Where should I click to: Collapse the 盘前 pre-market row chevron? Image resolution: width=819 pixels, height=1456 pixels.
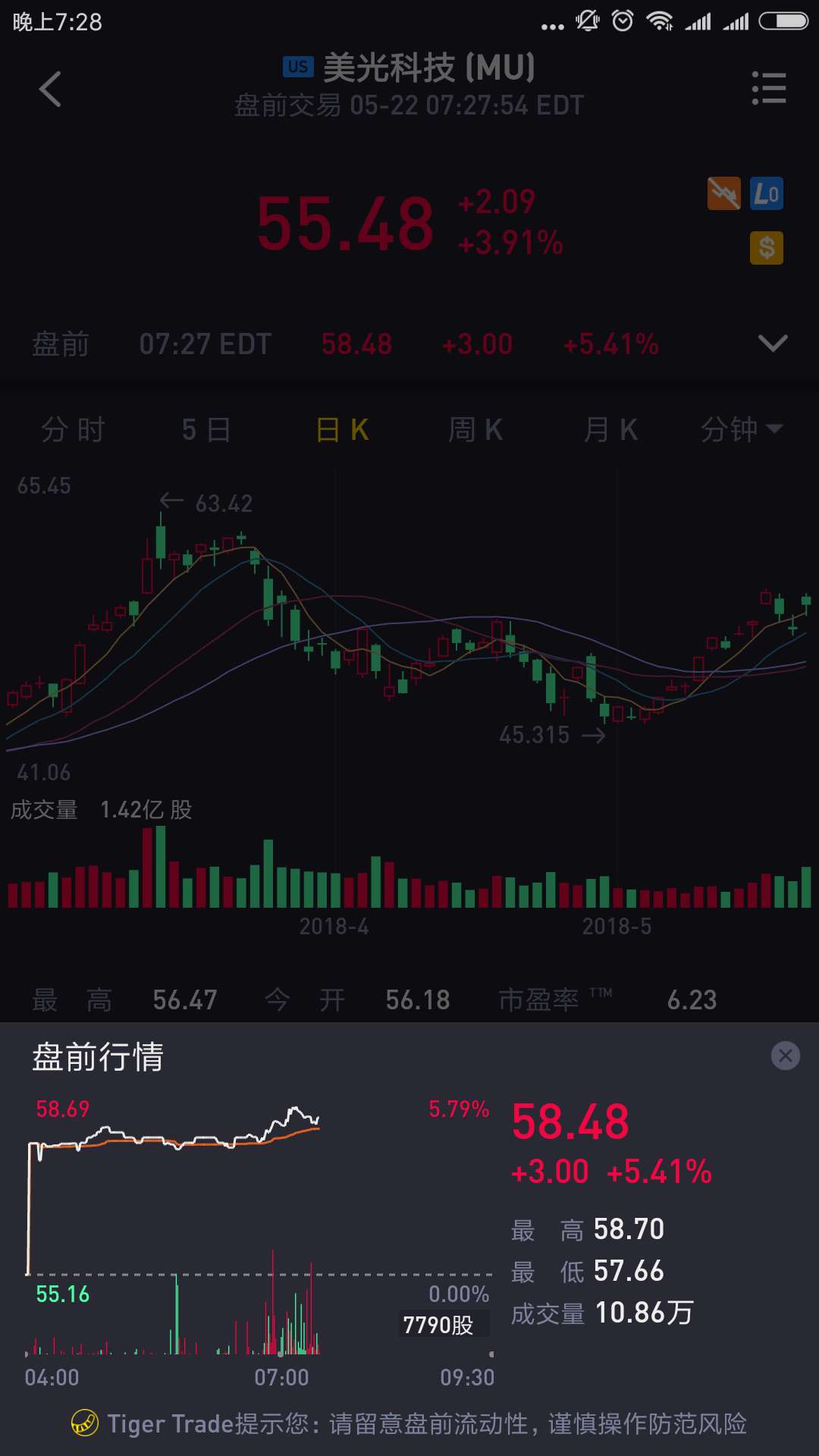click(x=772, y=344)
